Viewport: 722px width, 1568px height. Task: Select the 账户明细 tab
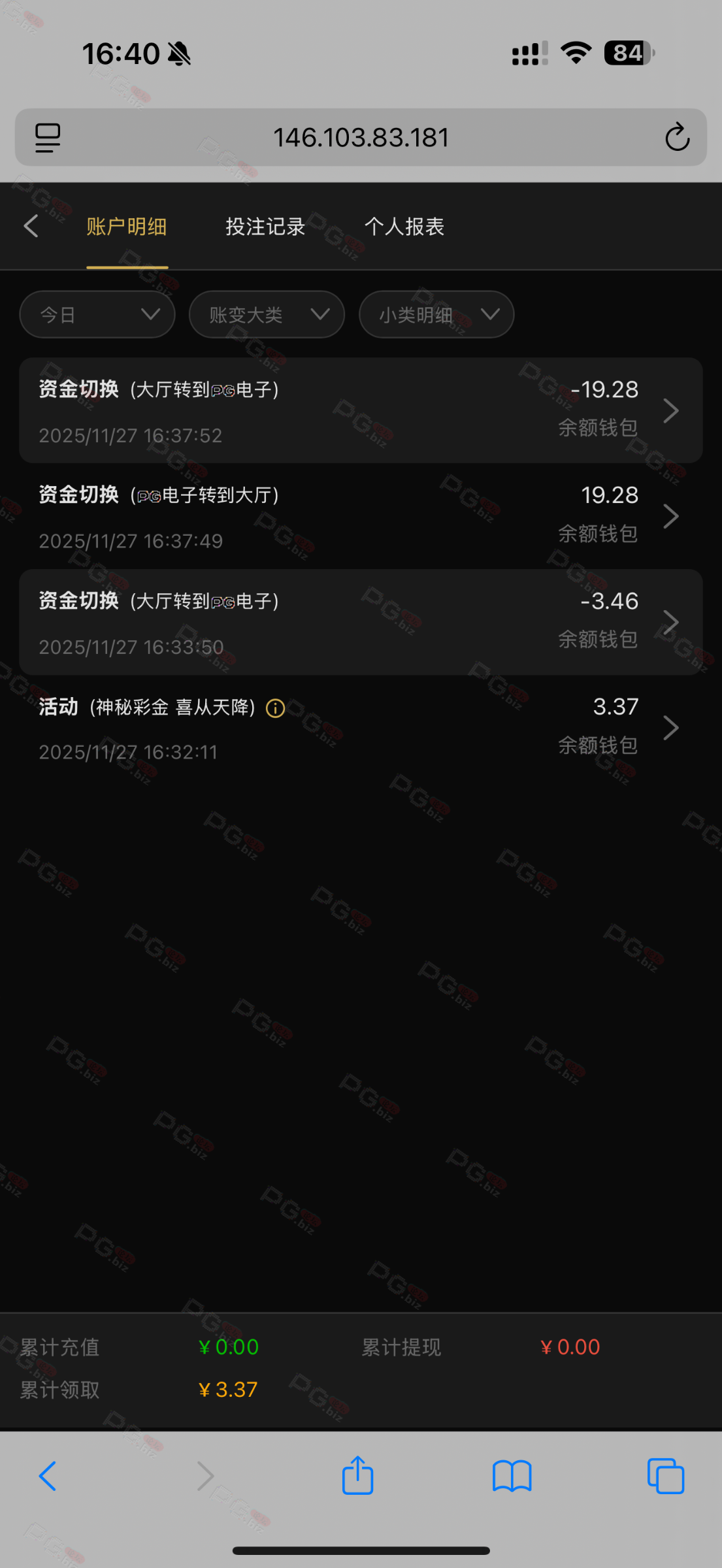tap(127, 226)
